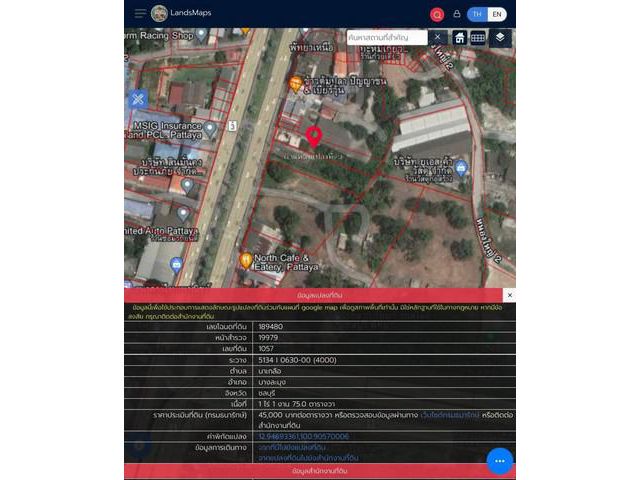Open the map layers selector
This screenshot has height=480, width=640.
pyautogui.click(x=500, y=37)
